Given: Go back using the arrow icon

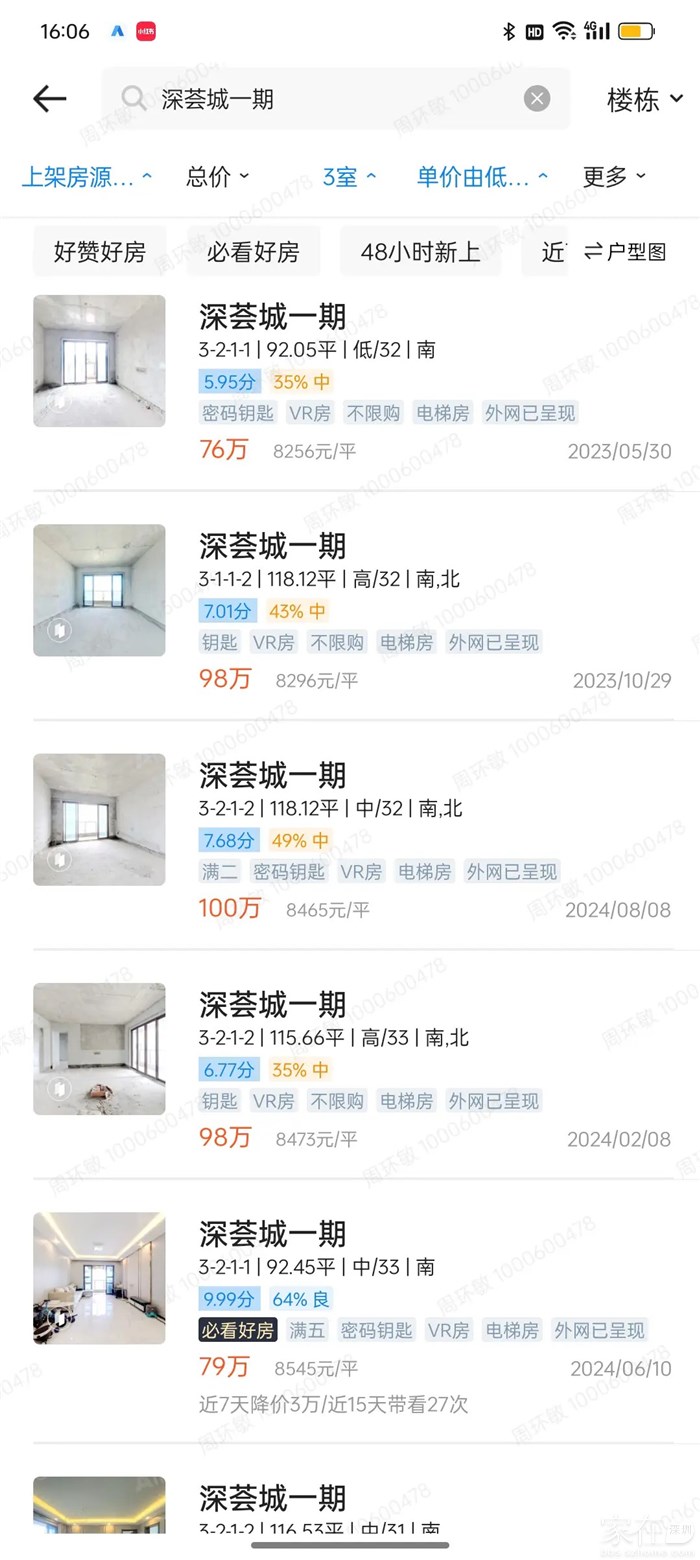Looking at the screenshot, I should point(49,98).
